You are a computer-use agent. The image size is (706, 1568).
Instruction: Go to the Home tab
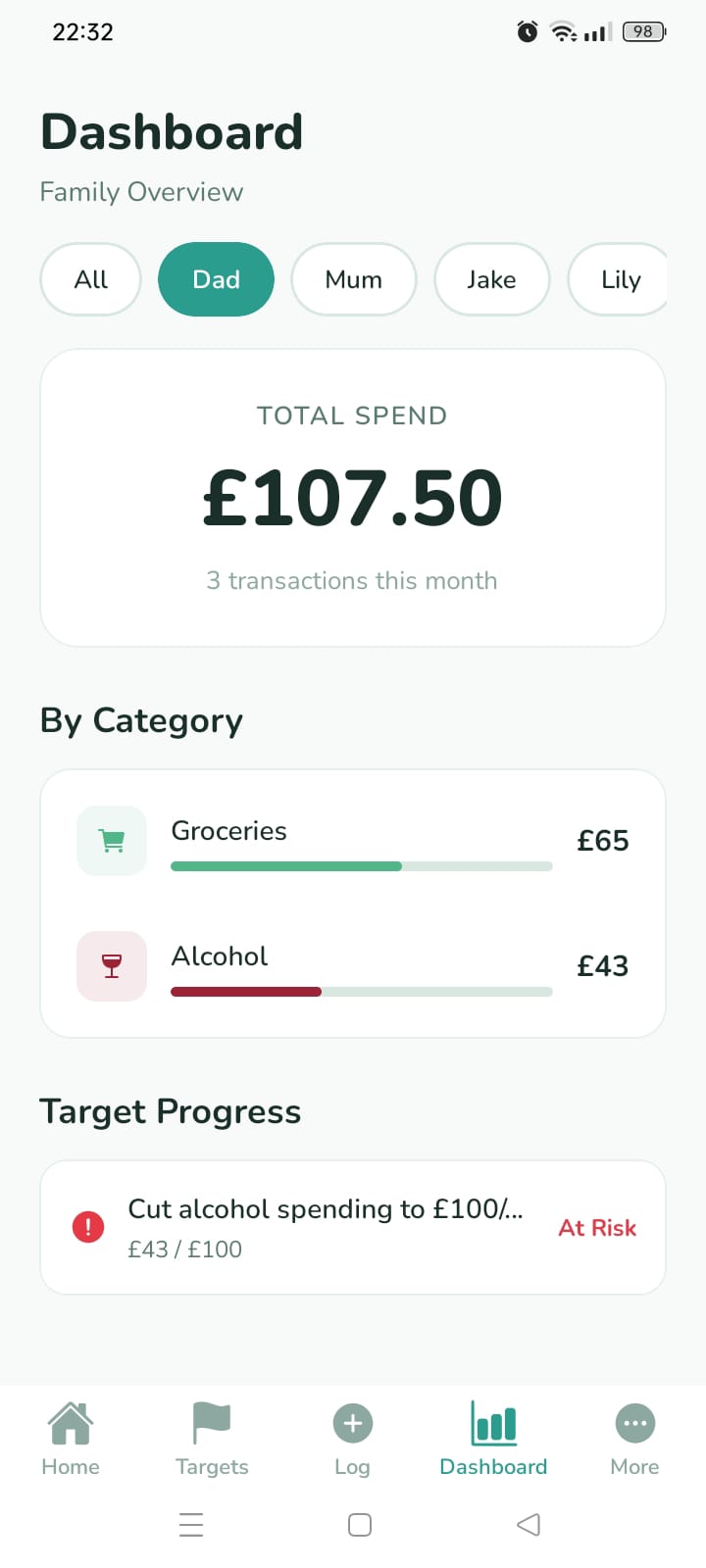[71, 1439]
